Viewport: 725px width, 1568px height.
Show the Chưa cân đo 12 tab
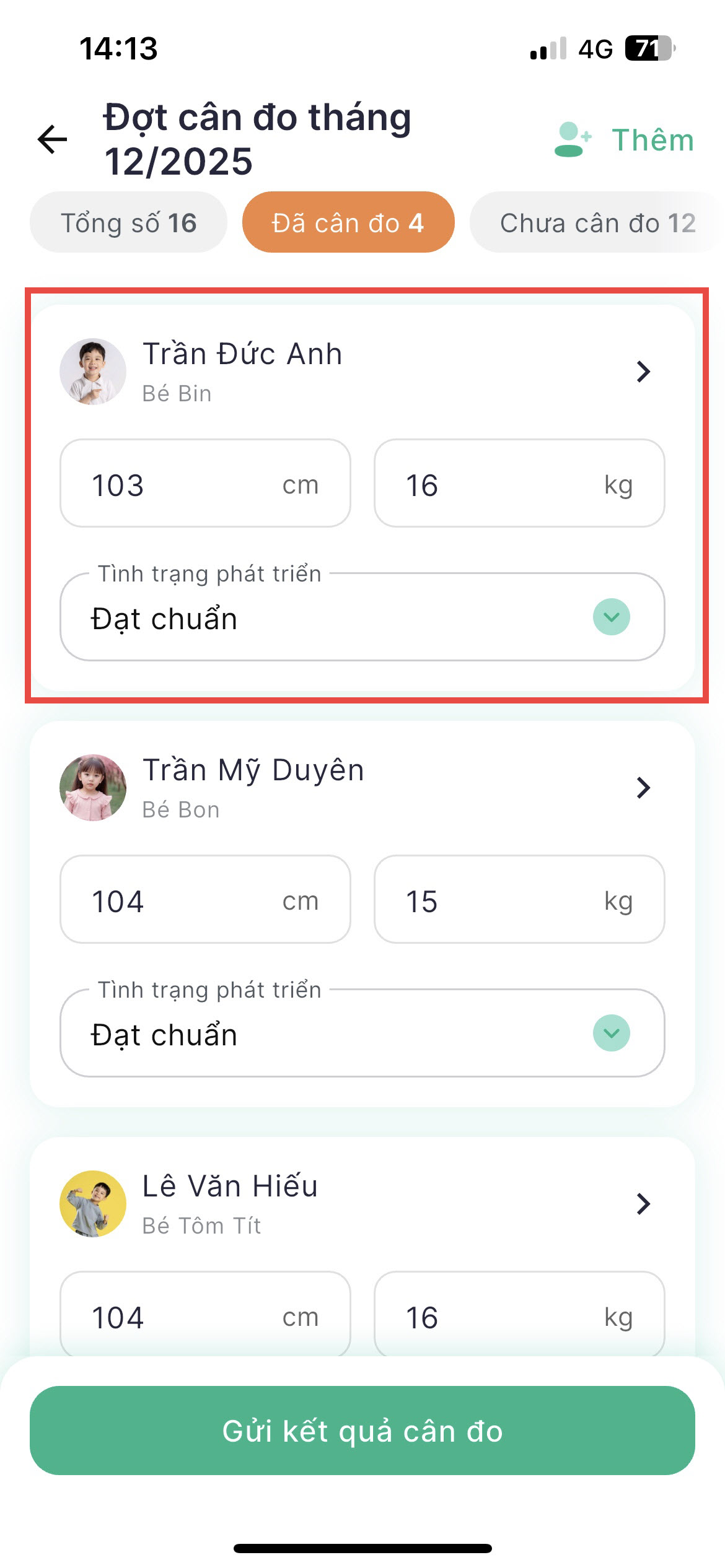click(596, 223)
